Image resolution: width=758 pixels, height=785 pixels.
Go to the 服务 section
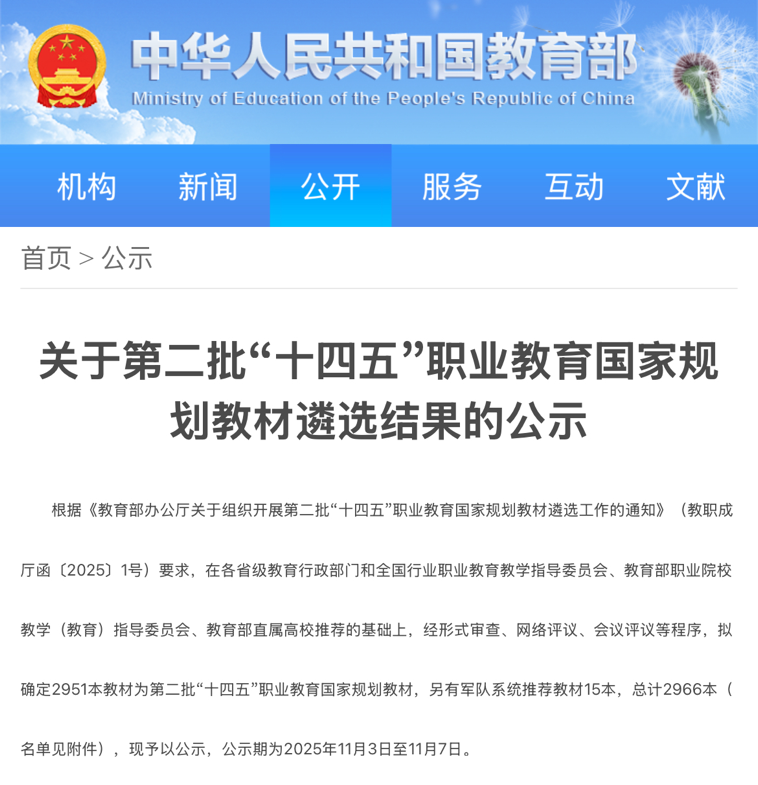click(452, 187)
